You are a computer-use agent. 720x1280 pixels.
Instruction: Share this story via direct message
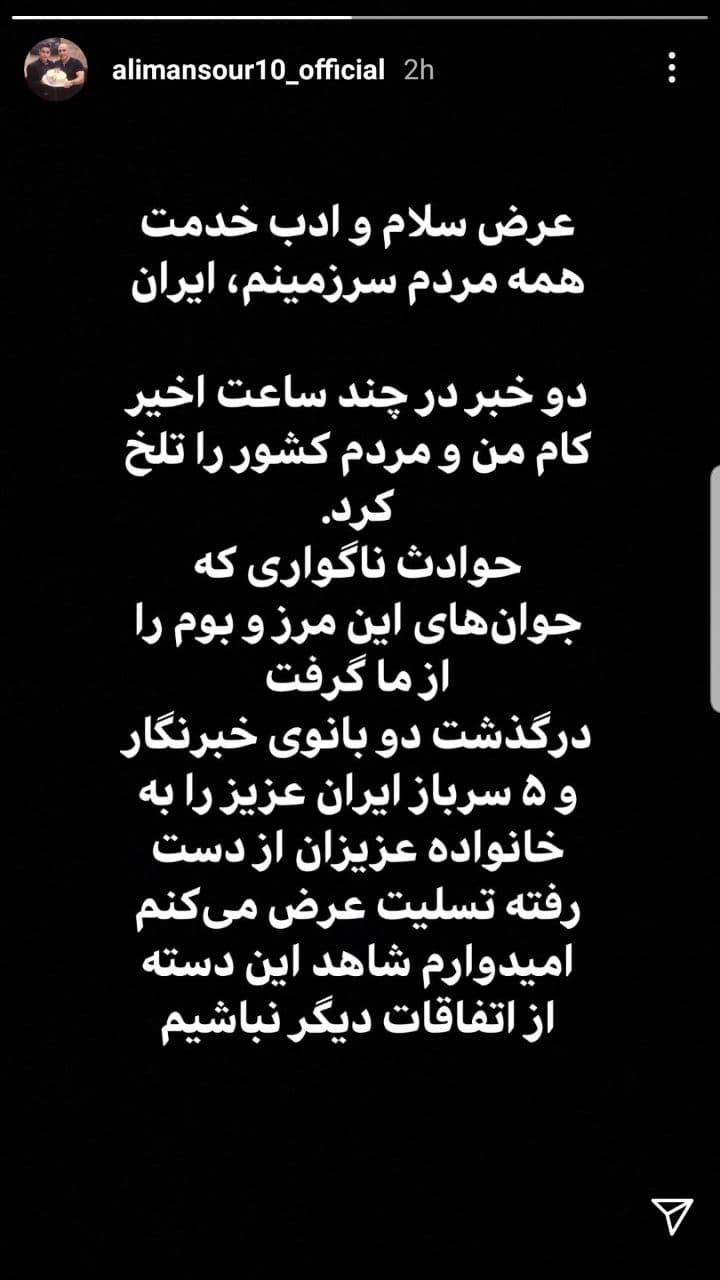tap(671, 1214)
